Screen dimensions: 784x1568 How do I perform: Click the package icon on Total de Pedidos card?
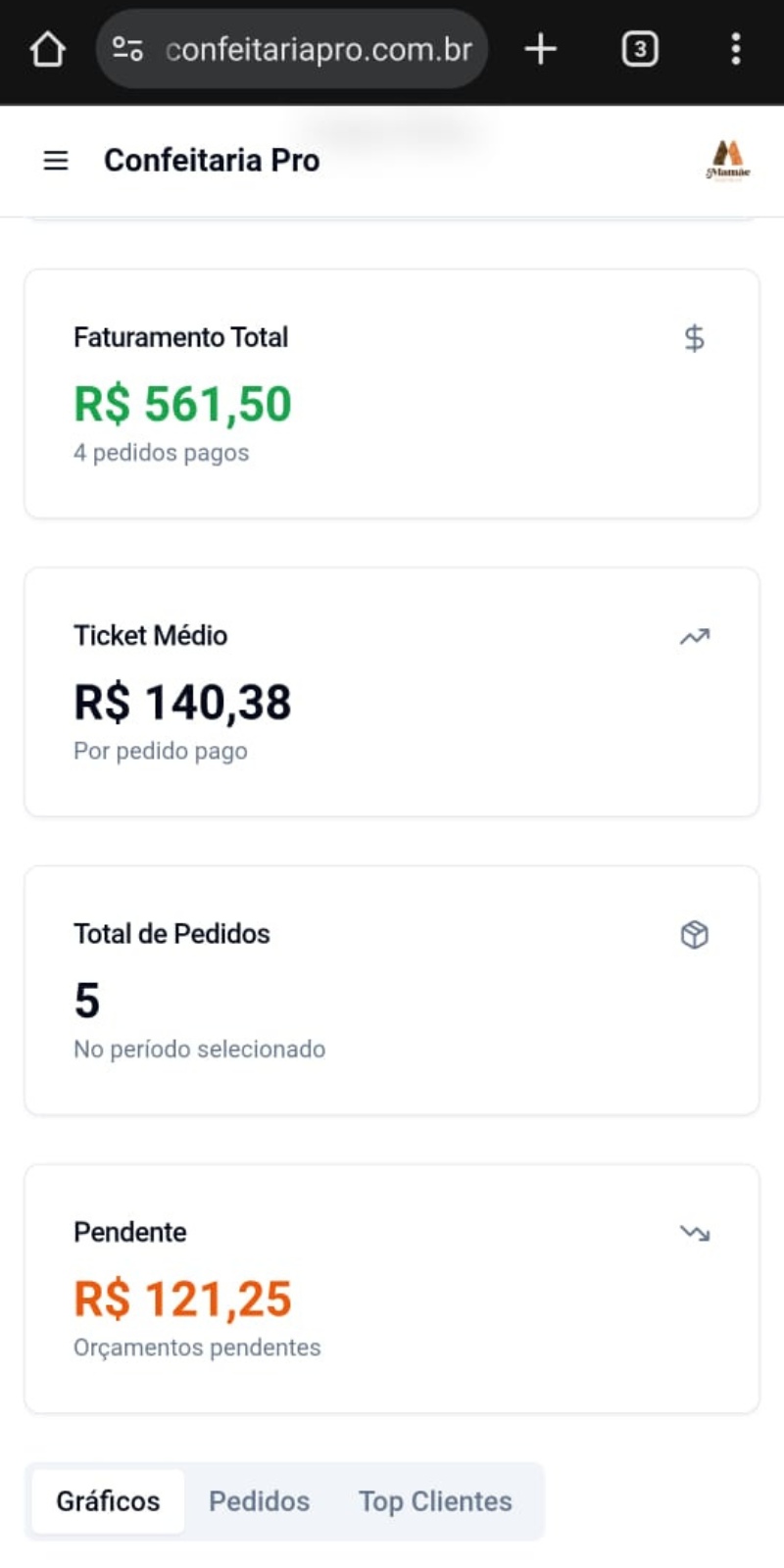(x=694, y=934)
